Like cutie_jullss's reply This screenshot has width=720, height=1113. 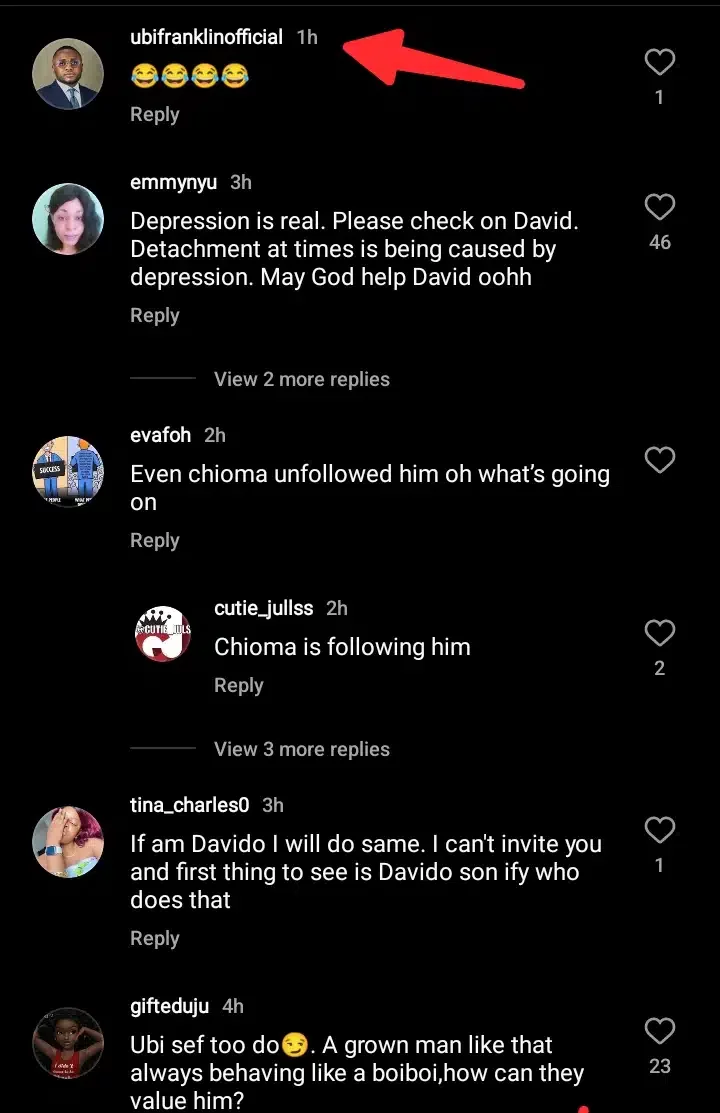(x=659, y=633)
